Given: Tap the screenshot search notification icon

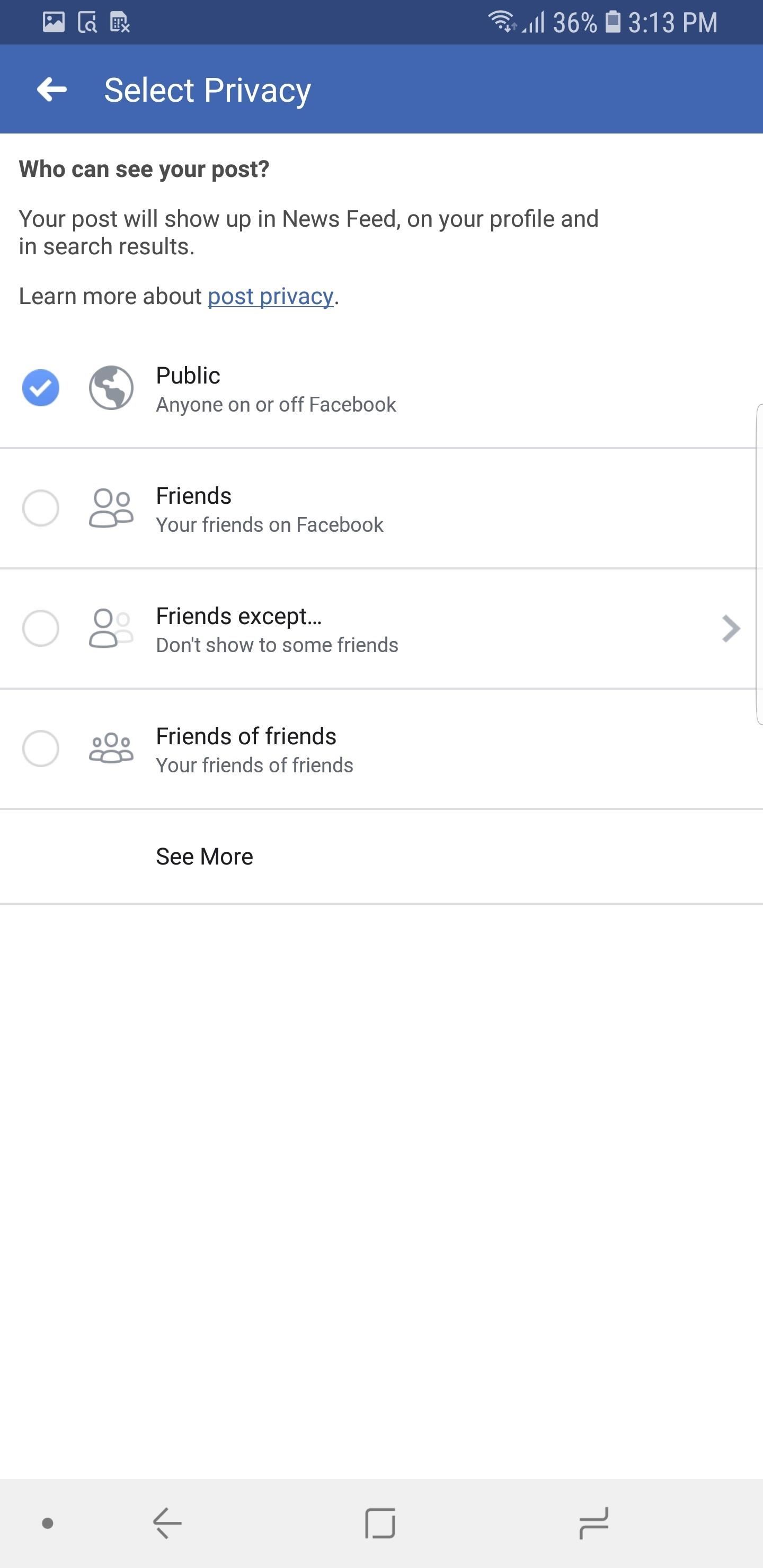Looking at the screenshot, I should (x=86, y=23).
